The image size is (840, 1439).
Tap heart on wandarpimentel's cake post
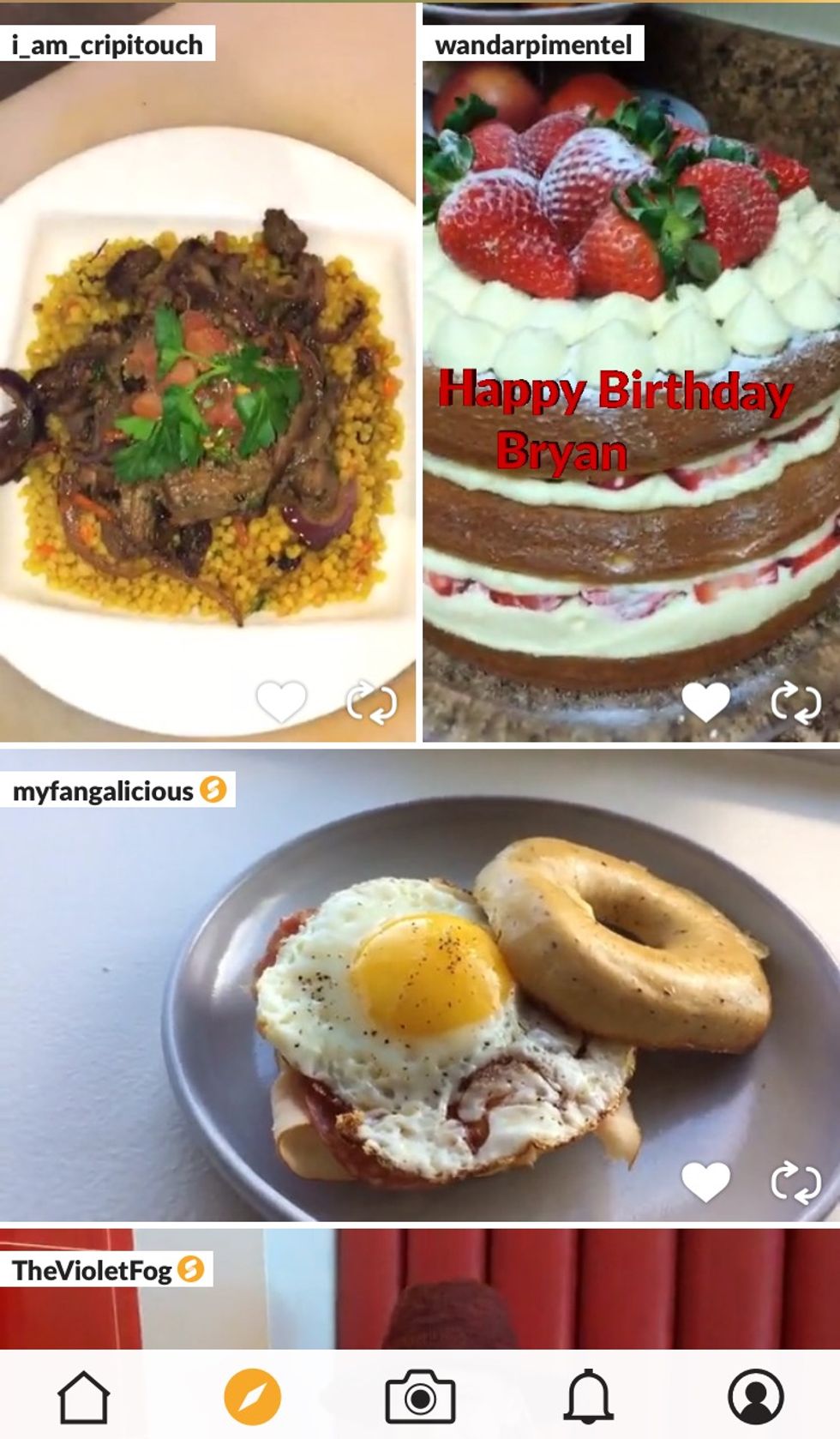tap(705, 701)
